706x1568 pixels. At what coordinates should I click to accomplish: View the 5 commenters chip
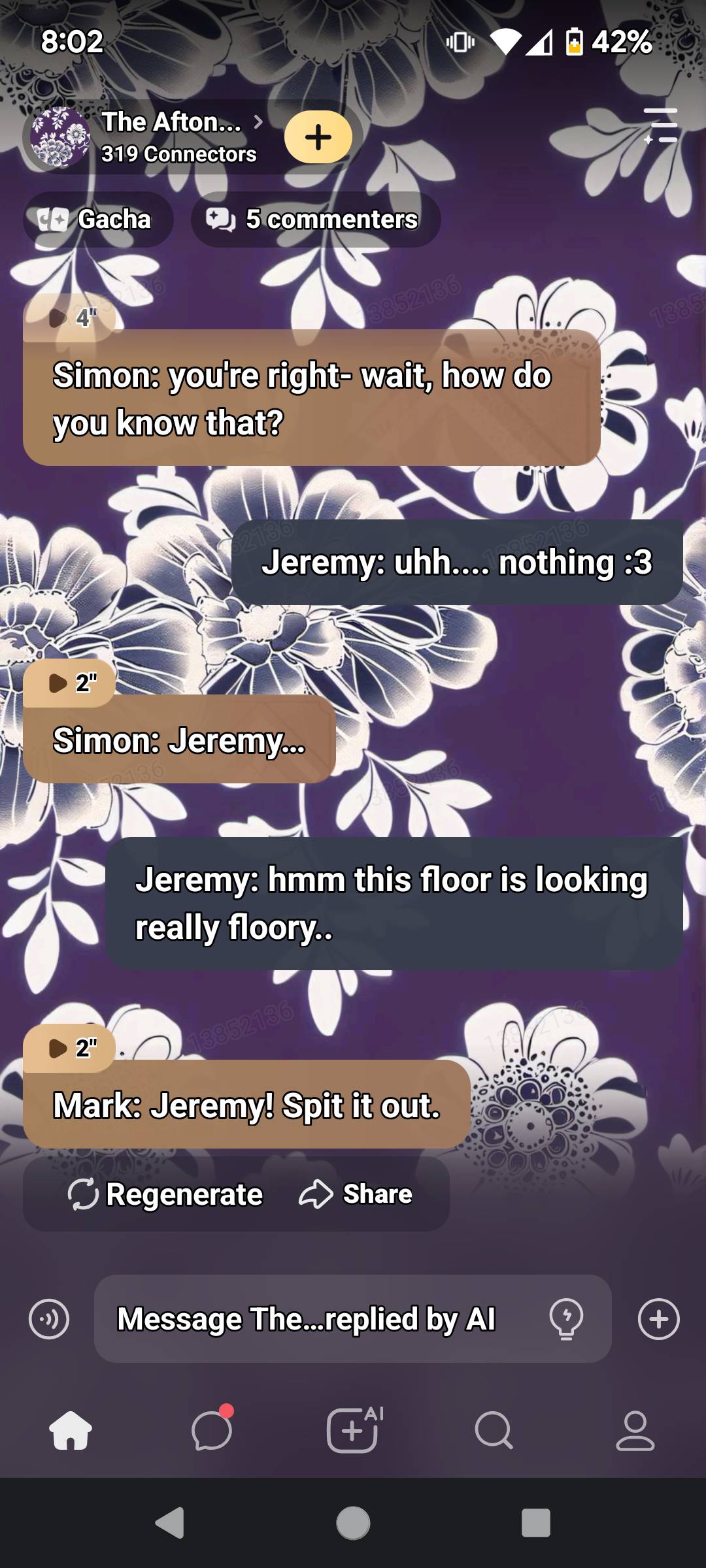click(316, 220)
